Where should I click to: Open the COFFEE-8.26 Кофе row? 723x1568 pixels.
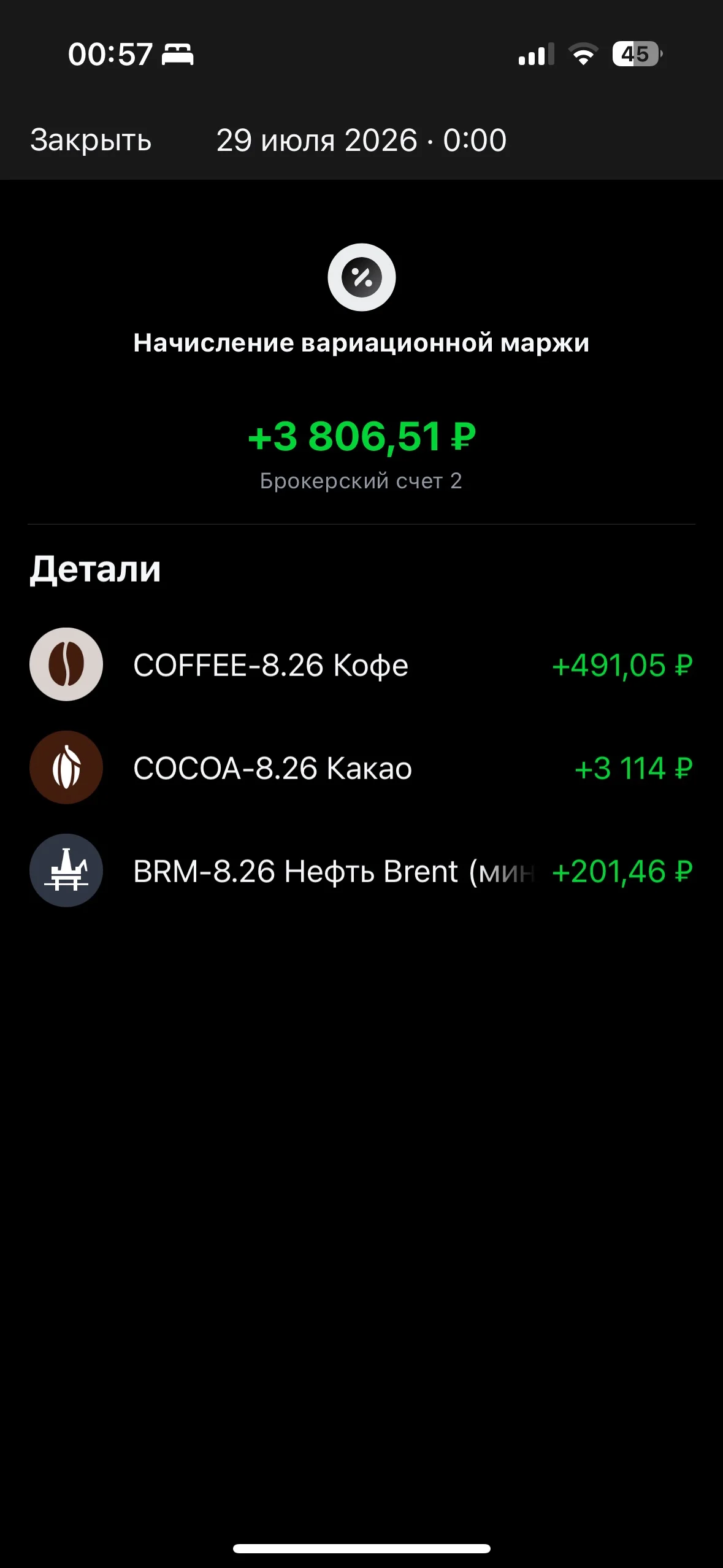click(x=361, y=665)
